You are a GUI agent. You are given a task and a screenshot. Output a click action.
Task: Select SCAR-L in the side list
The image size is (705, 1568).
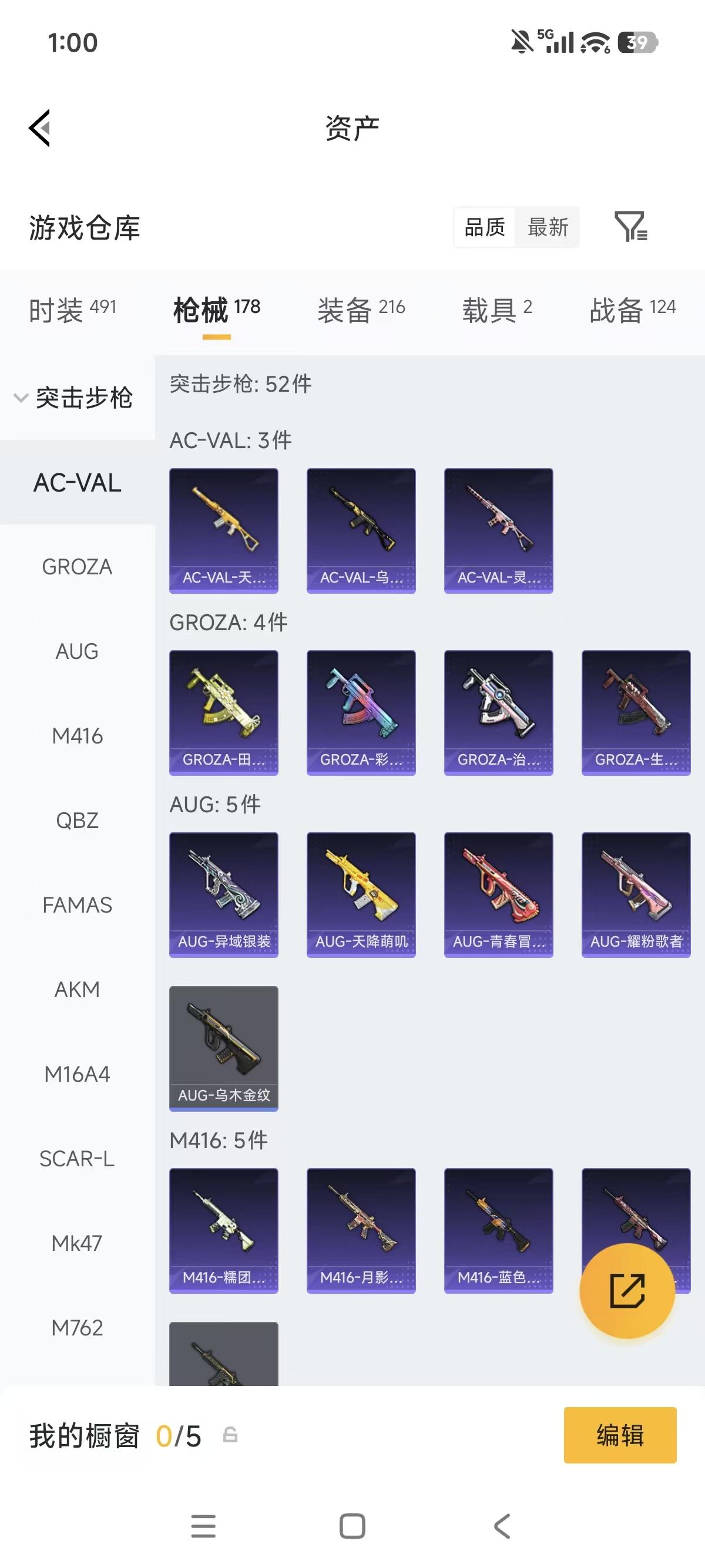pyautogui.click(x=78, y=1158)
